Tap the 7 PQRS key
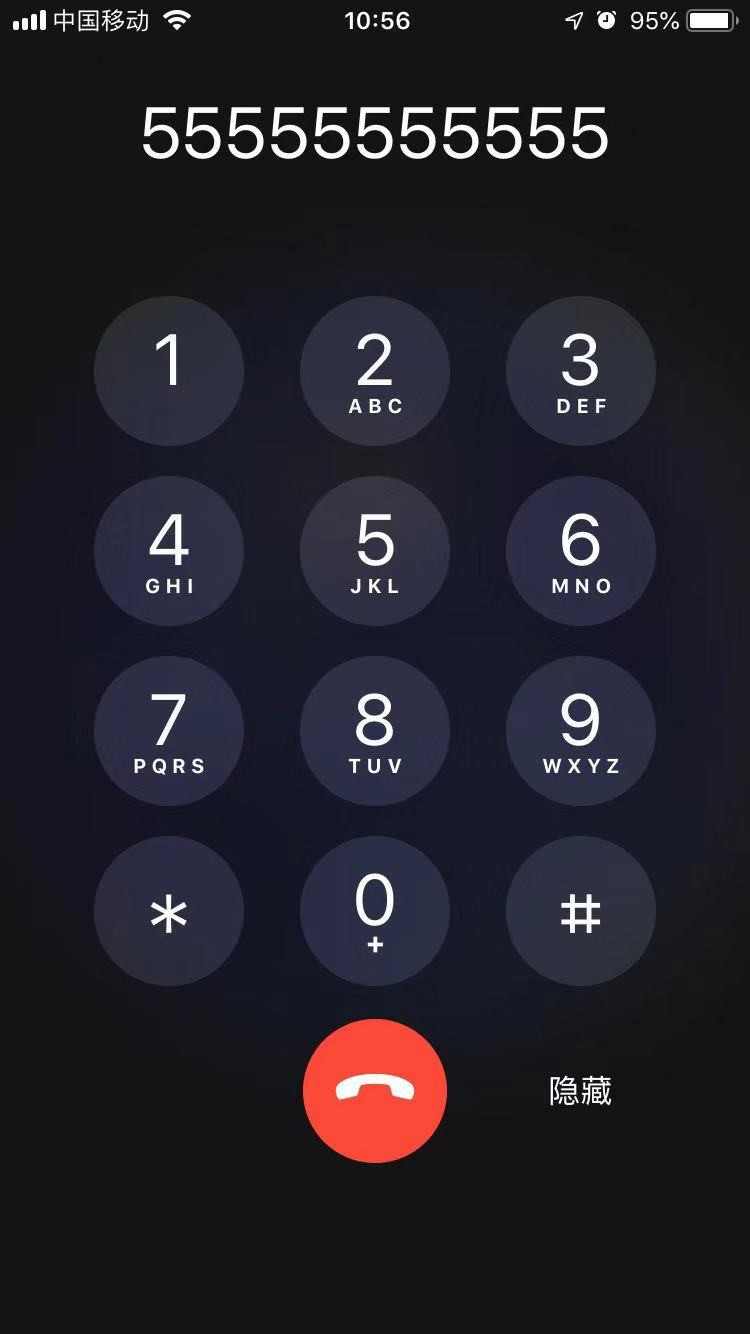Viewport: 750px width, 1334px height. click(x=169, y=731)
